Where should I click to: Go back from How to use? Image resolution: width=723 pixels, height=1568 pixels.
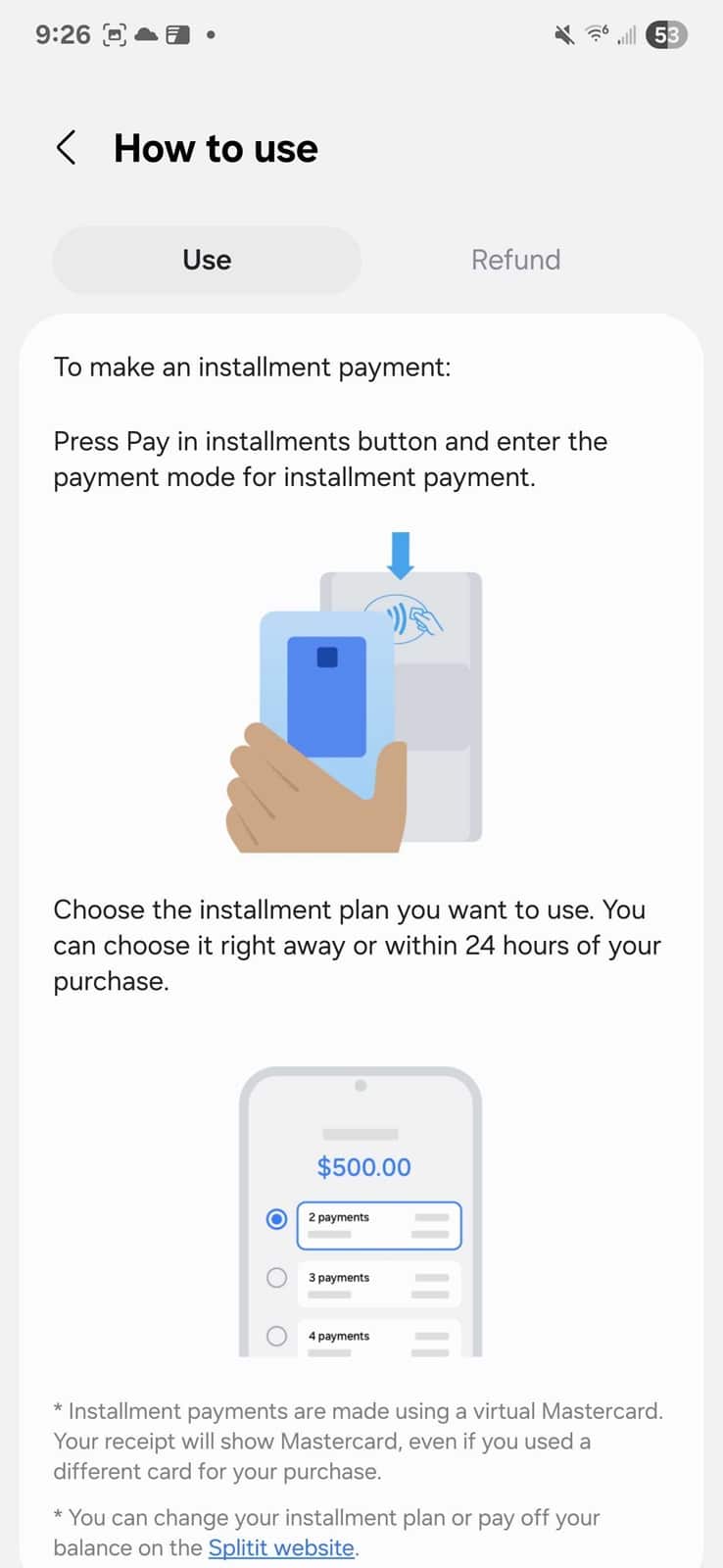pyautogui.click(x=66, y=149)
